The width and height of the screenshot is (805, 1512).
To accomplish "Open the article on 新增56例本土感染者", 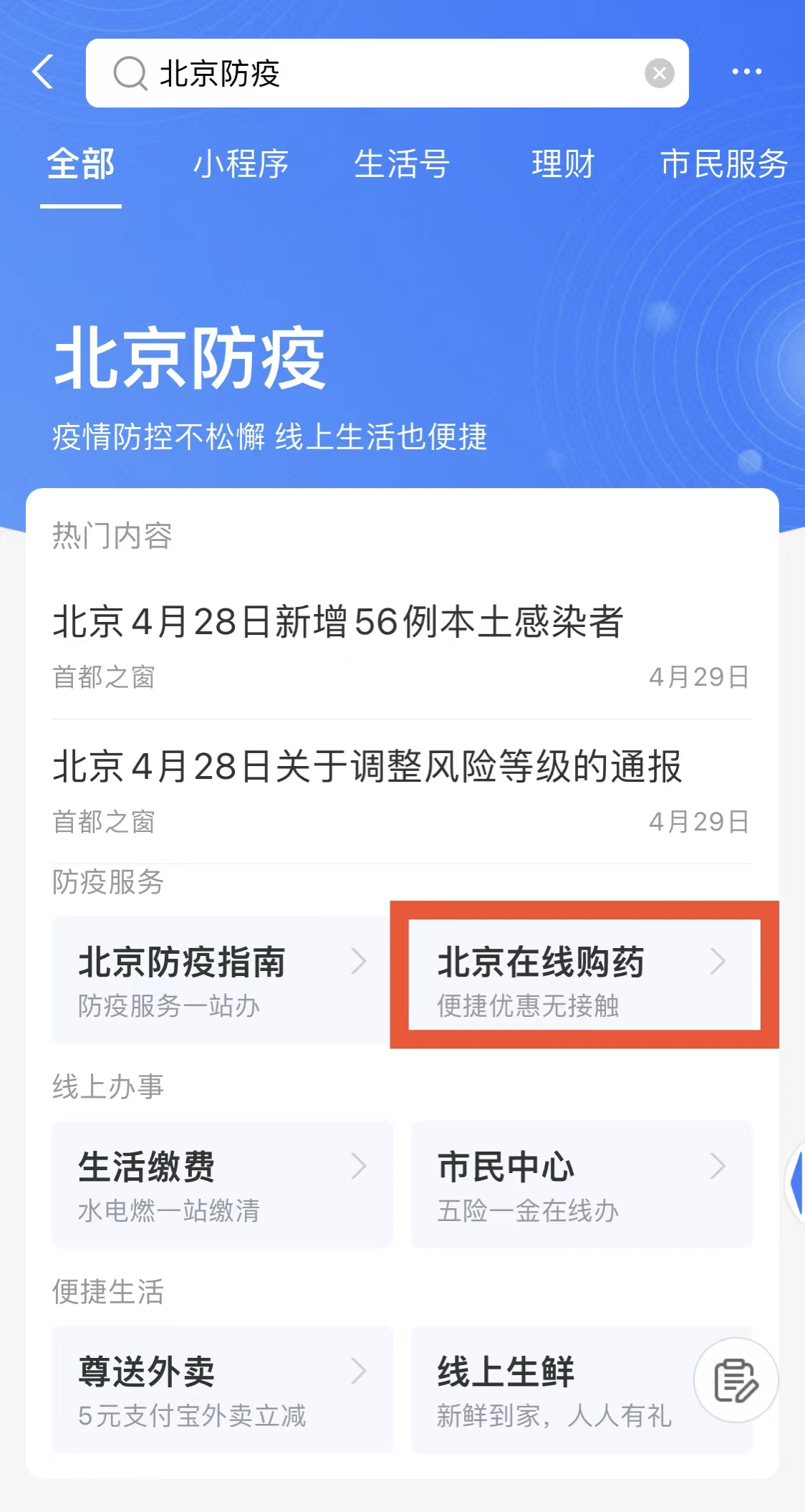I will tap(403, 646).
